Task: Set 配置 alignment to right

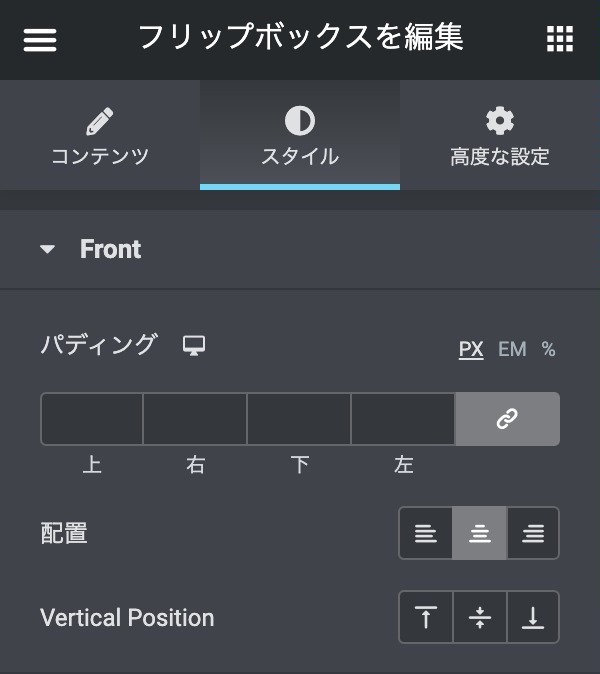Action: point(533,534)
